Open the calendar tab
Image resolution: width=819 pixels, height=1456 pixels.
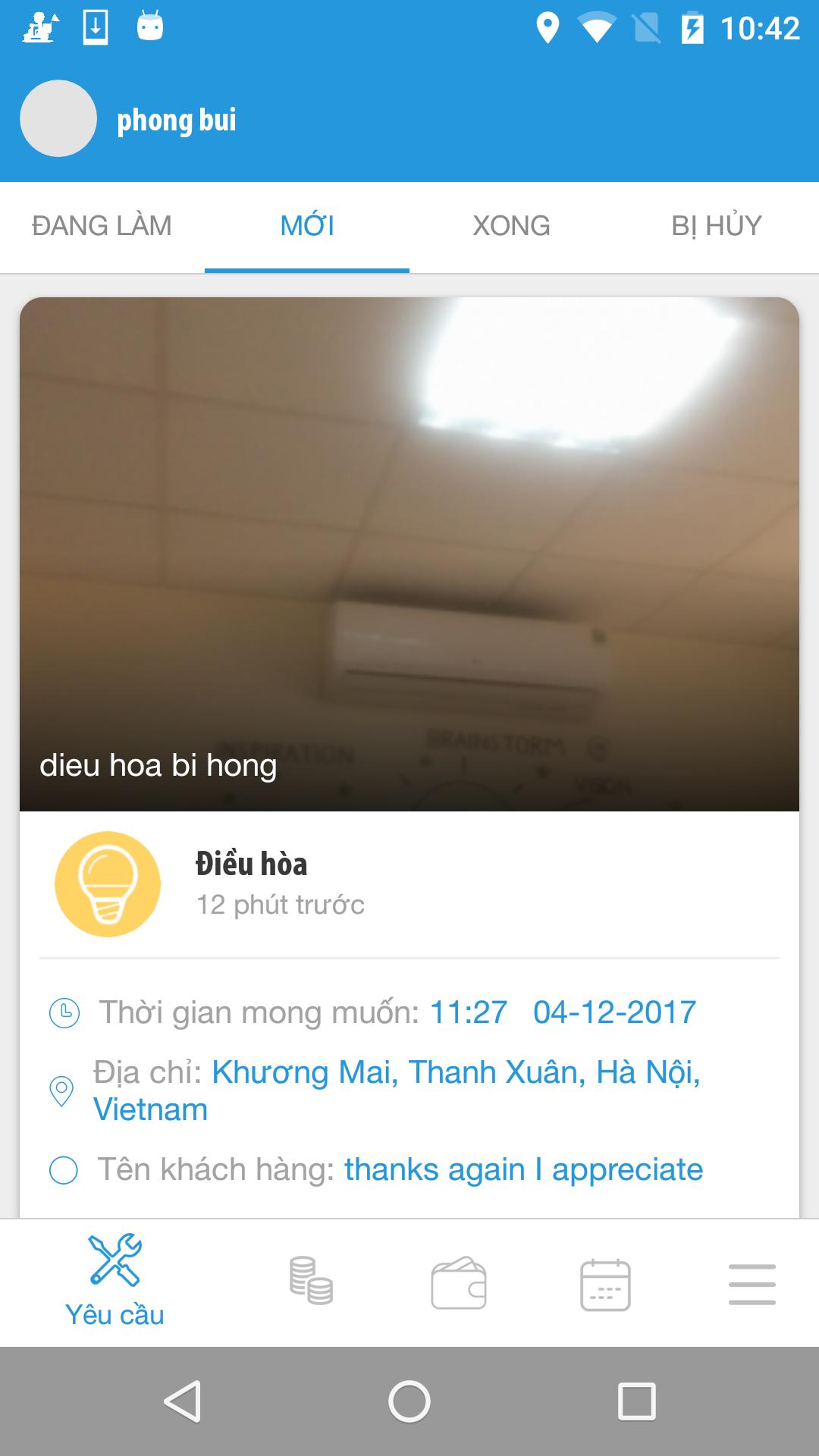605,1285
